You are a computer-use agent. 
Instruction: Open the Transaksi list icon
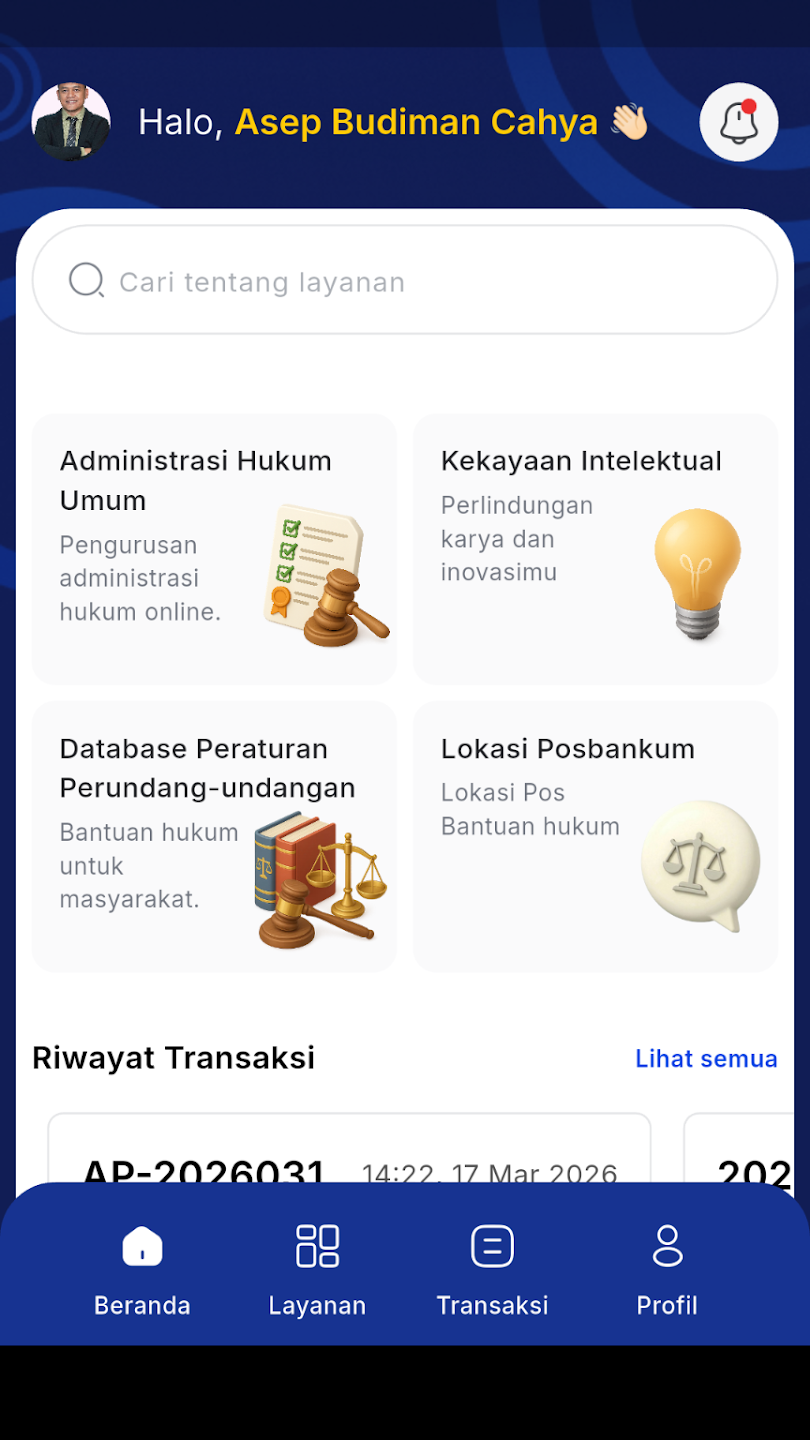coord(492,1246)
